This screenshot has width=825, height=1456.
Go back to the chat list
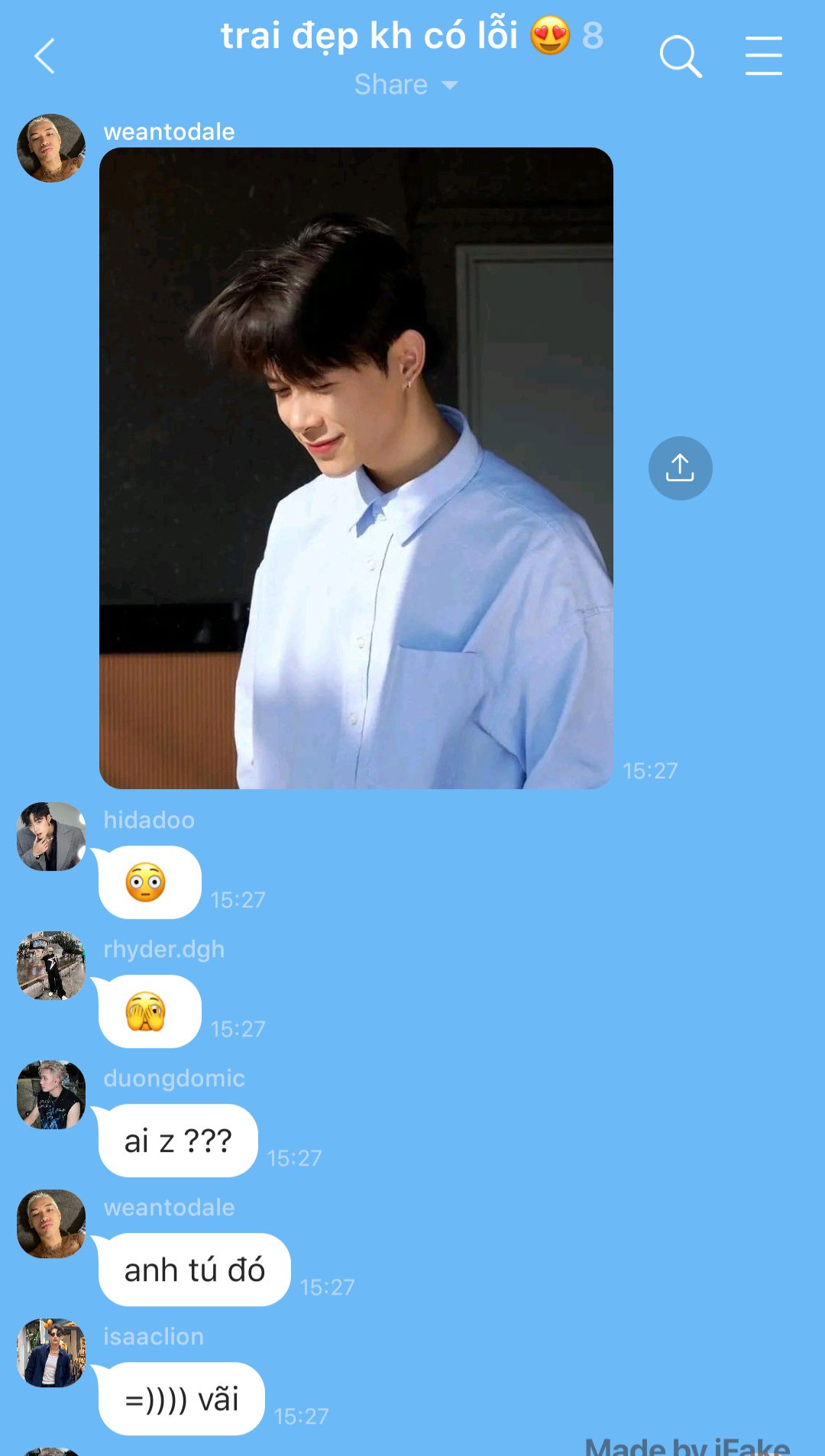point(44,57)
